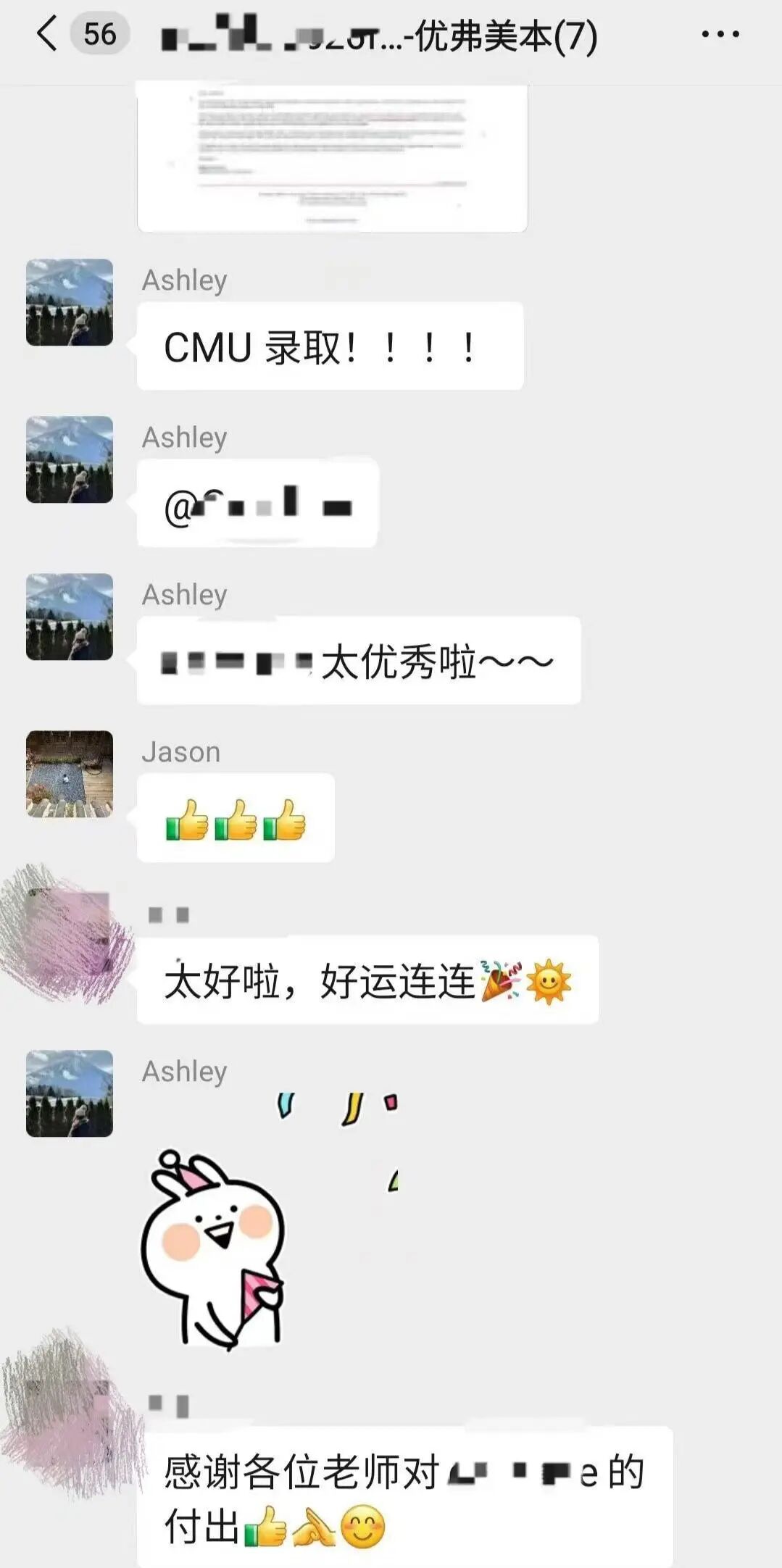The width and height of the screenshot is (782, 1568).
Task: Open Jason's profile picture
Action: [x=69, y=774]
